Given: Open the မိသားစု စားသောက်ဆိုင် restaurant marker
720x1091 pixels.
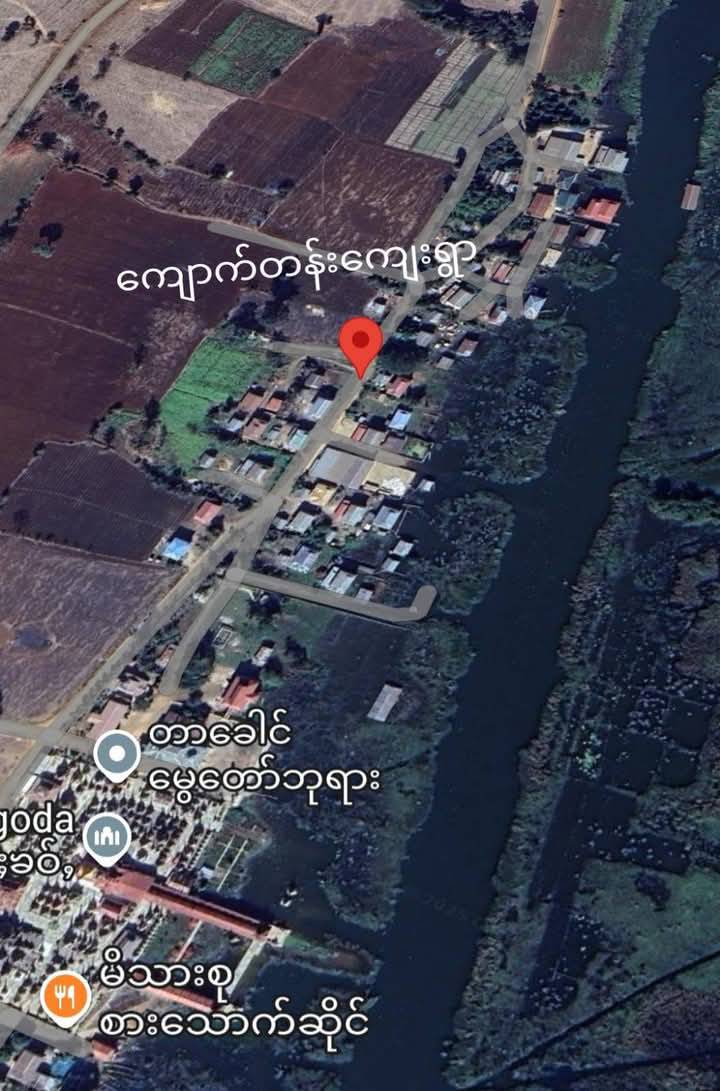Looking at the screenshot, I should coord(66,999).
